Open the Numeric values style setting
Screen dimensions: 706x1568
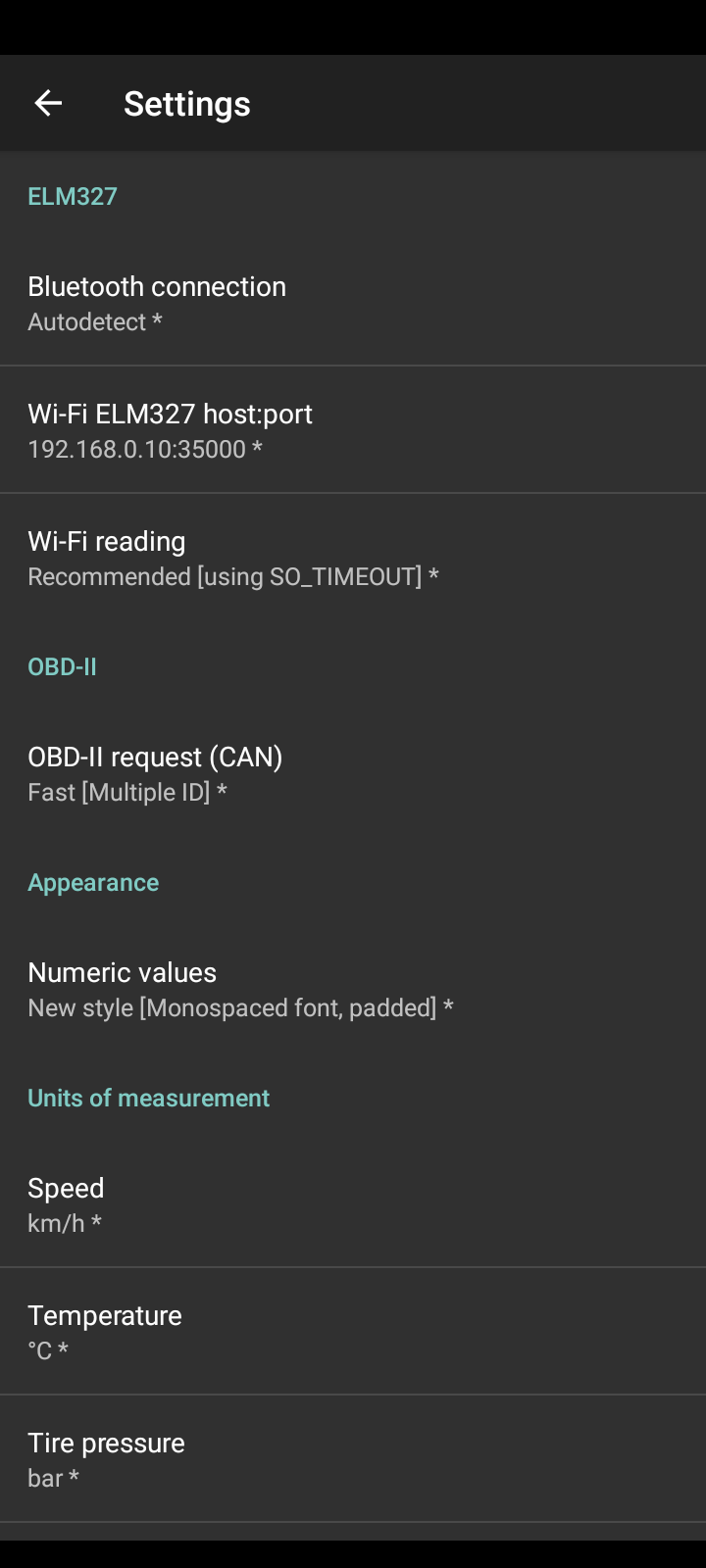(353, 989)
